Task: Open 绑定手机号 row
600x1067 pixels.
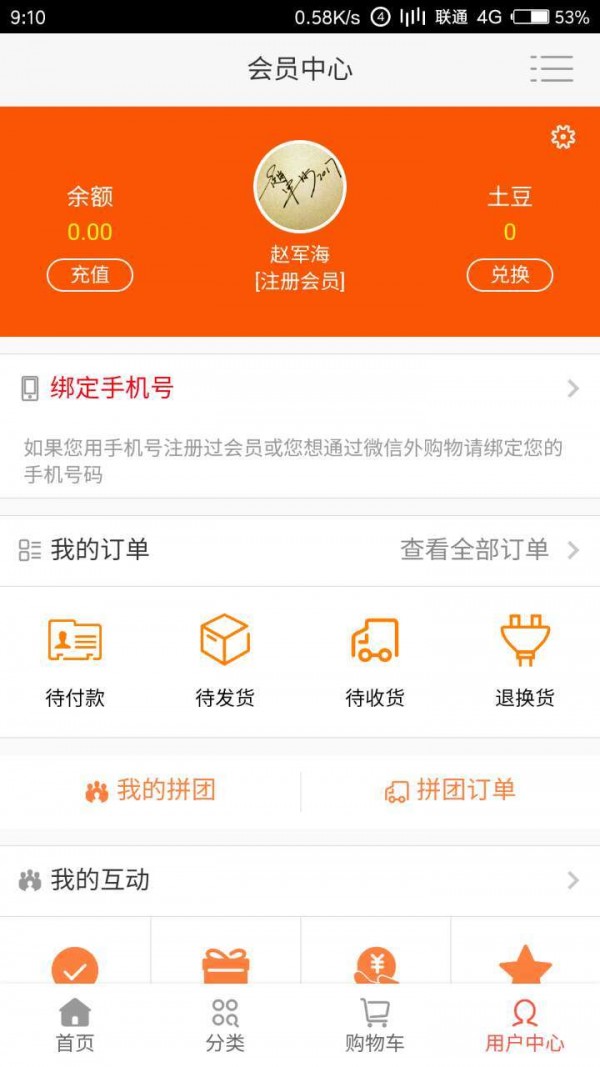Action: pos(300,389)
